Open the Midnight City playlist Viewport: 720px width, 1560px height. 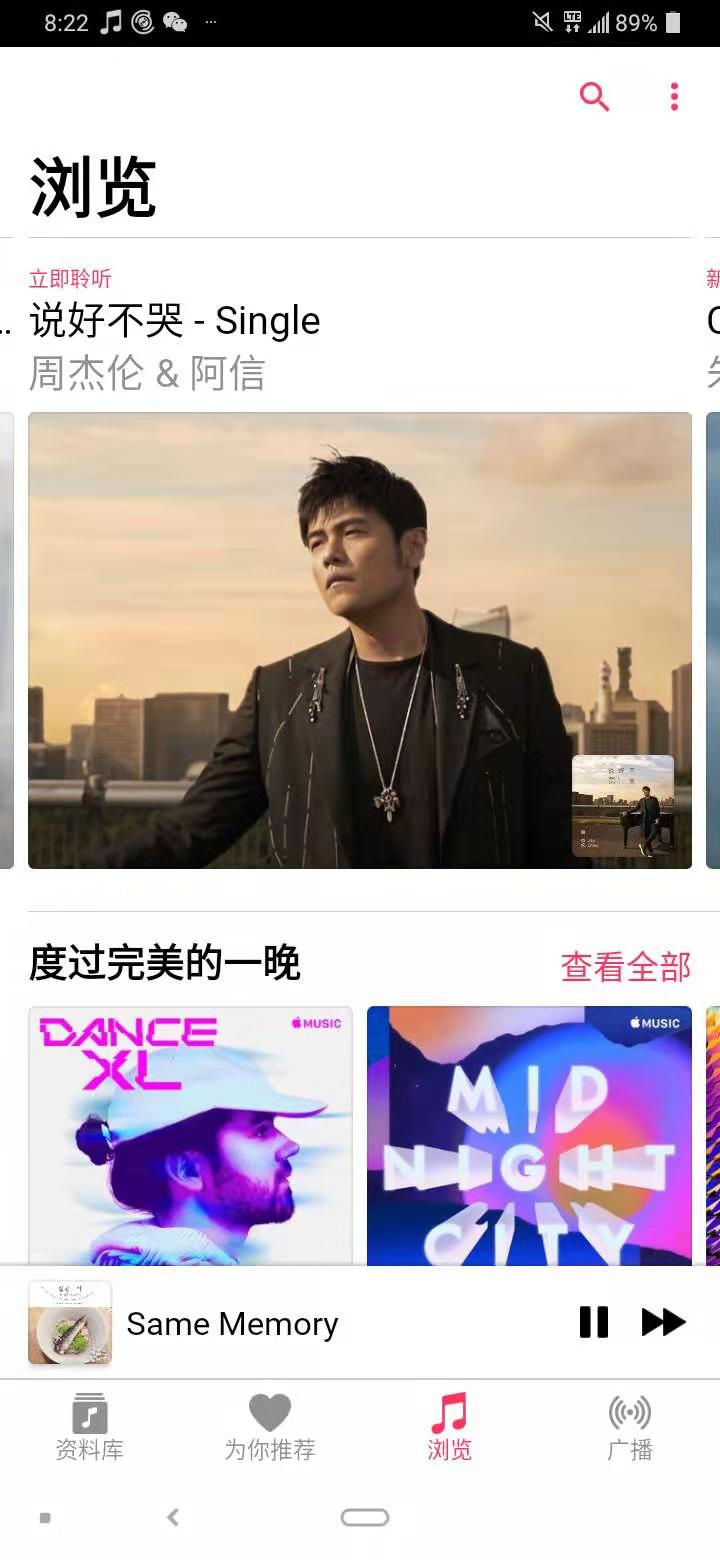[529, 1135]
